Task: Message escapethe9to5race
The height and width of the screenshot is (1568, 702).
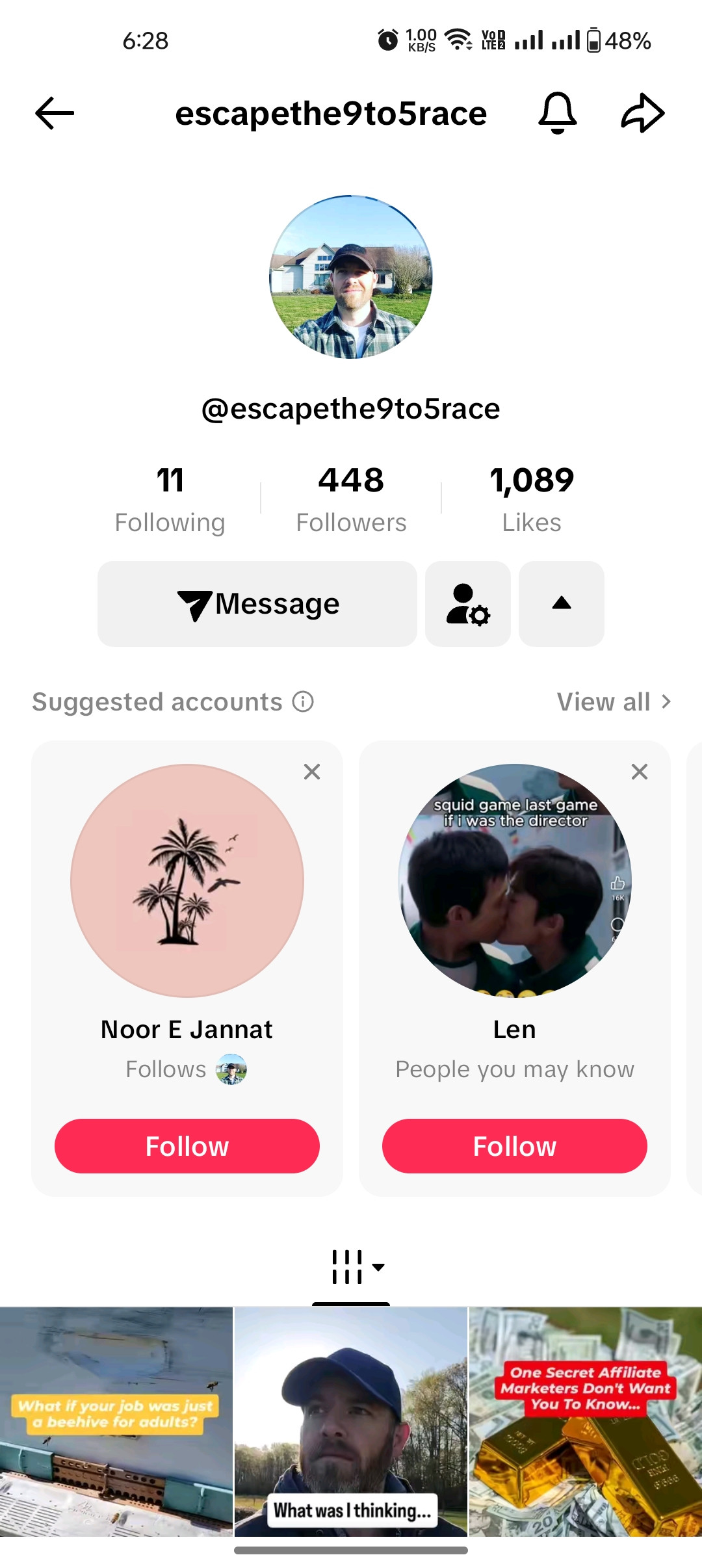Action: [x=257, y=604]
